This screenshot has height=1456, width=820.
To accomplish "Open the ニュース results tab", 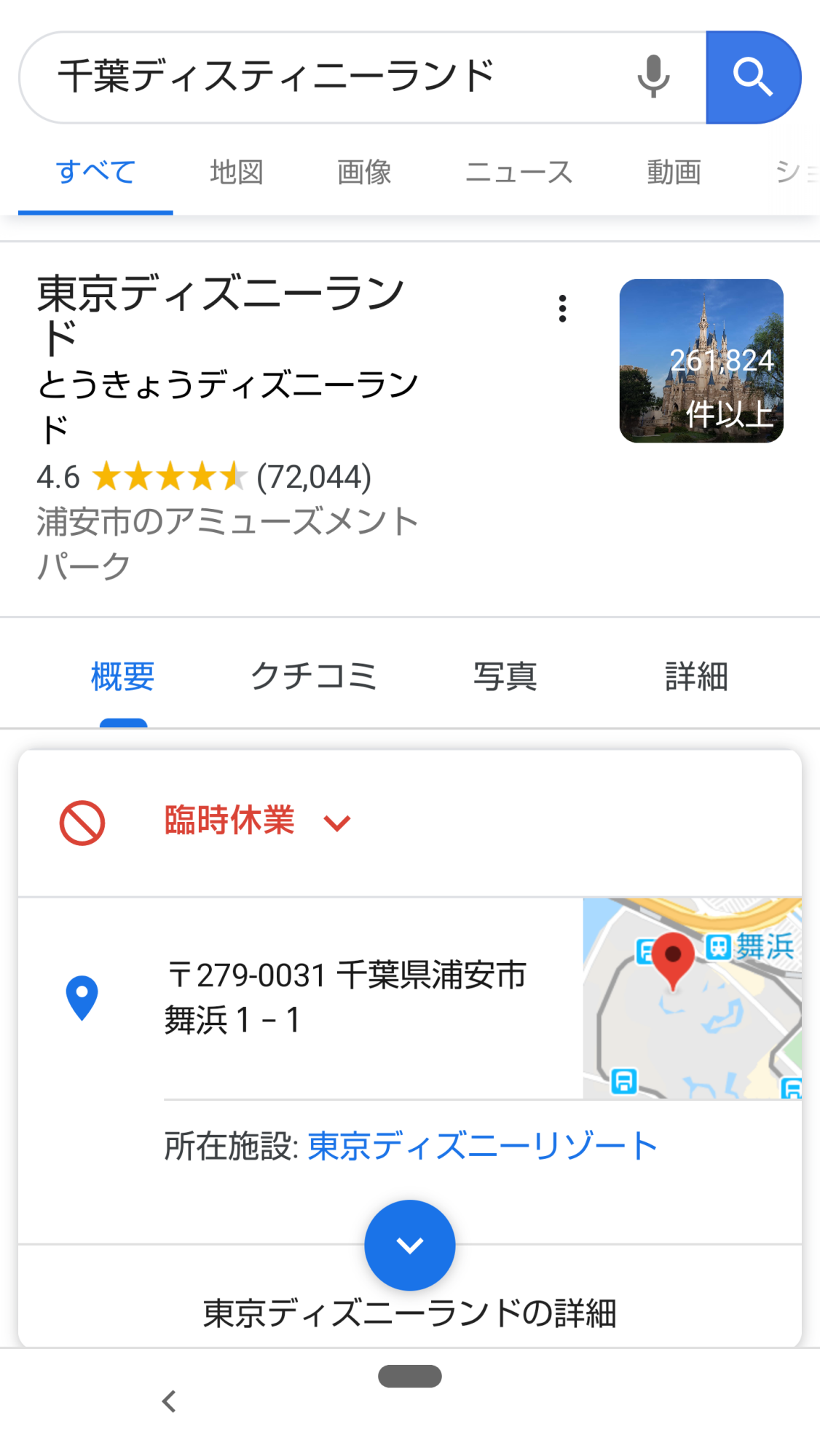I will tap(519, 173).
